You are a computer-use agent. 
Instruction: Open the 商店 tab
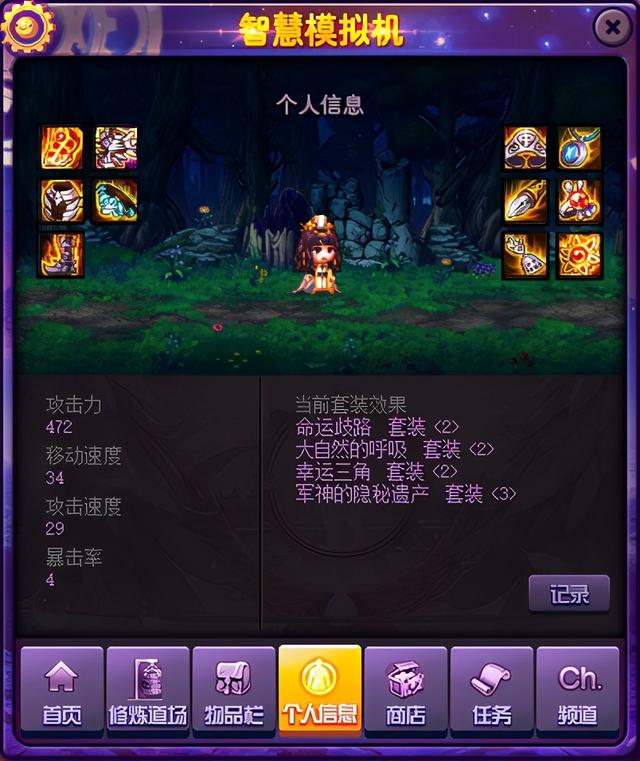[406, 690]
